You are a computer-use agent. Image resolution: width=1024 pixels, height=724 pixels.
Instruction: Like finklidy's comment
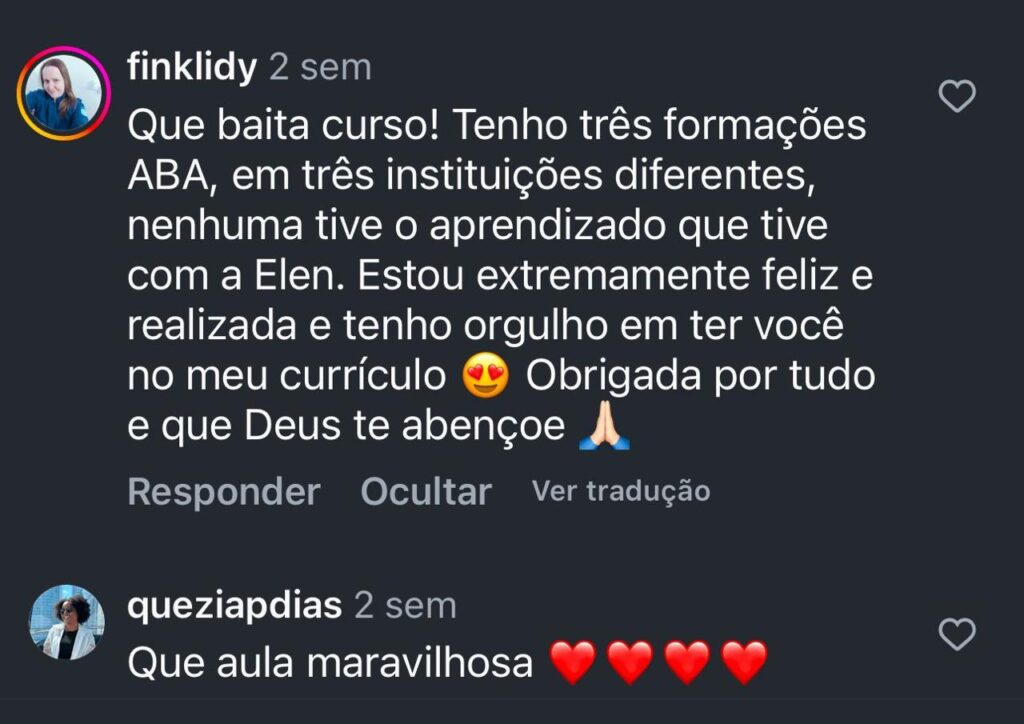tap(958, 97)
